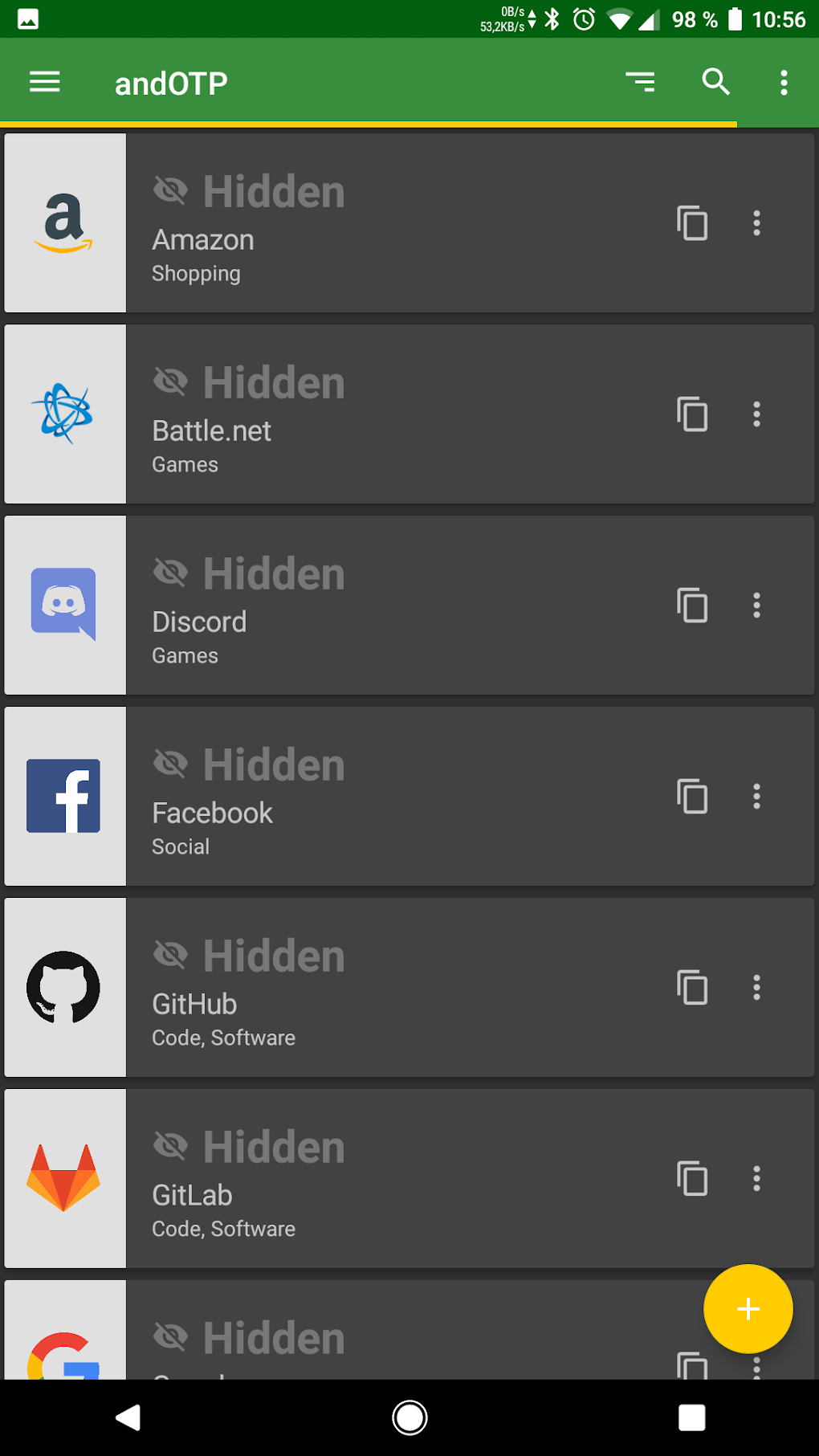Show the Discord one-time code
This screenshot has width=819, height=1456.
(249, 573)
